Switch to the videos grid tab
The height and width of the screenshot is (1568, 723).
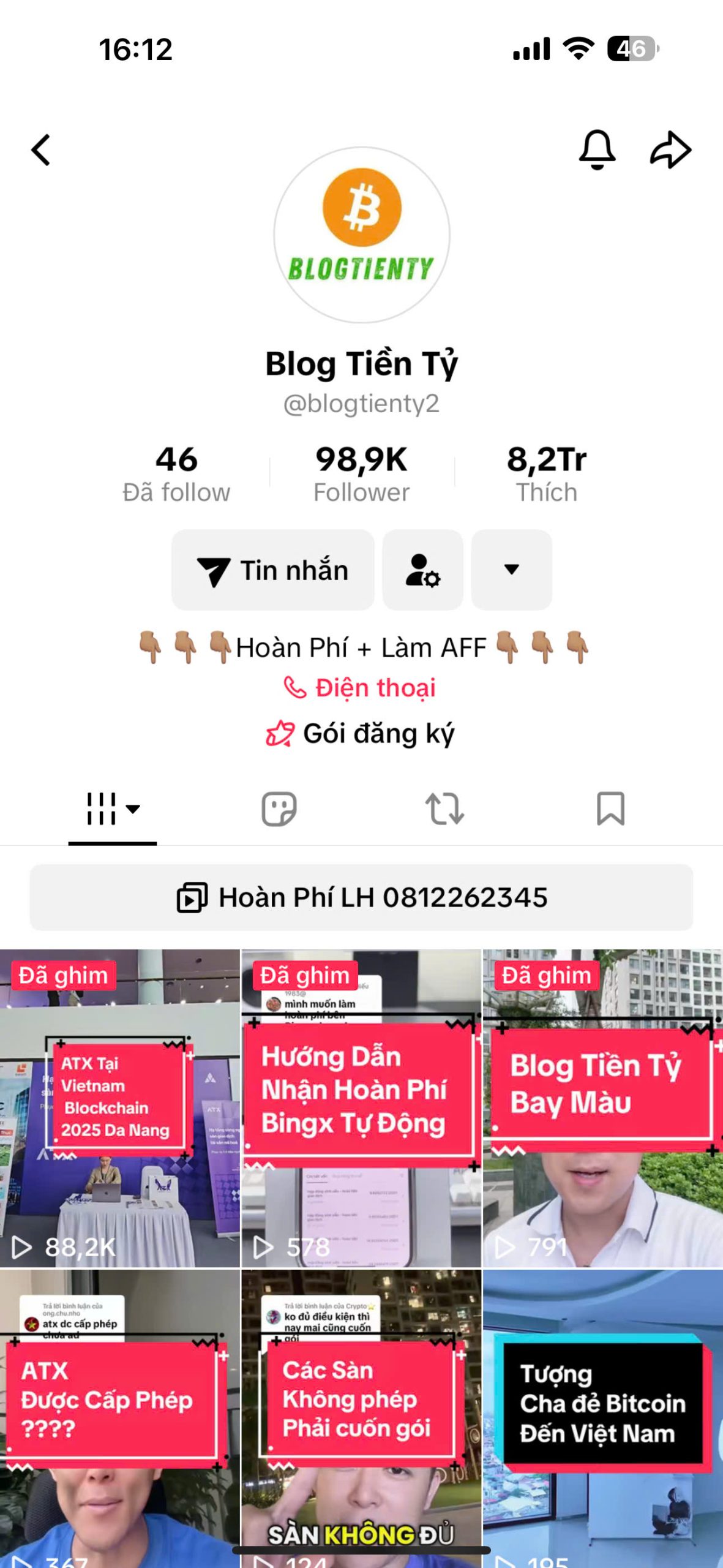(x=113, y=809)
